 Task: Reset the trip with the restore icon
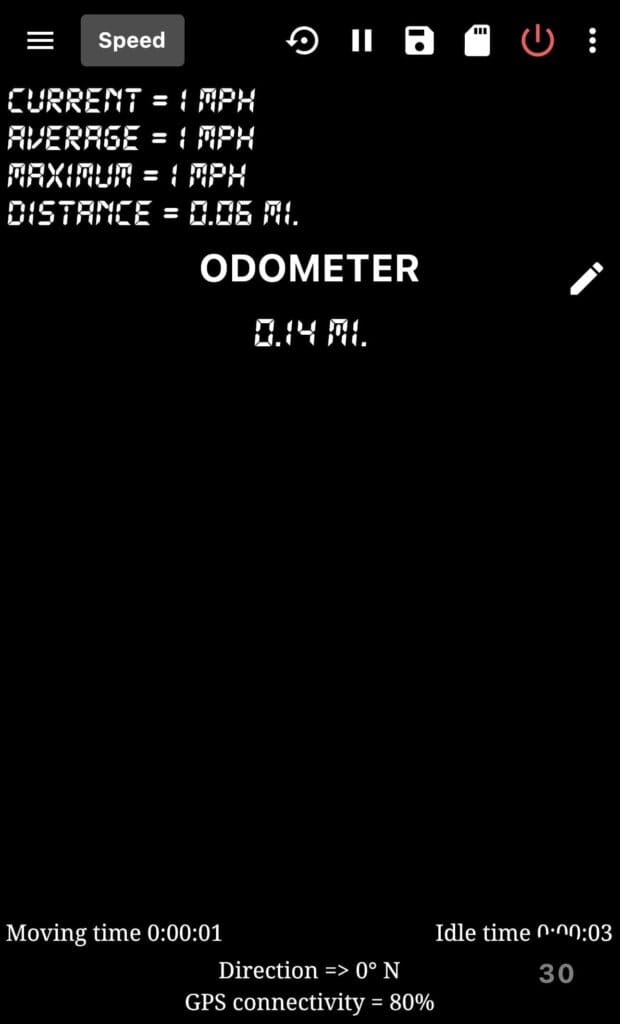coord(302,41)
